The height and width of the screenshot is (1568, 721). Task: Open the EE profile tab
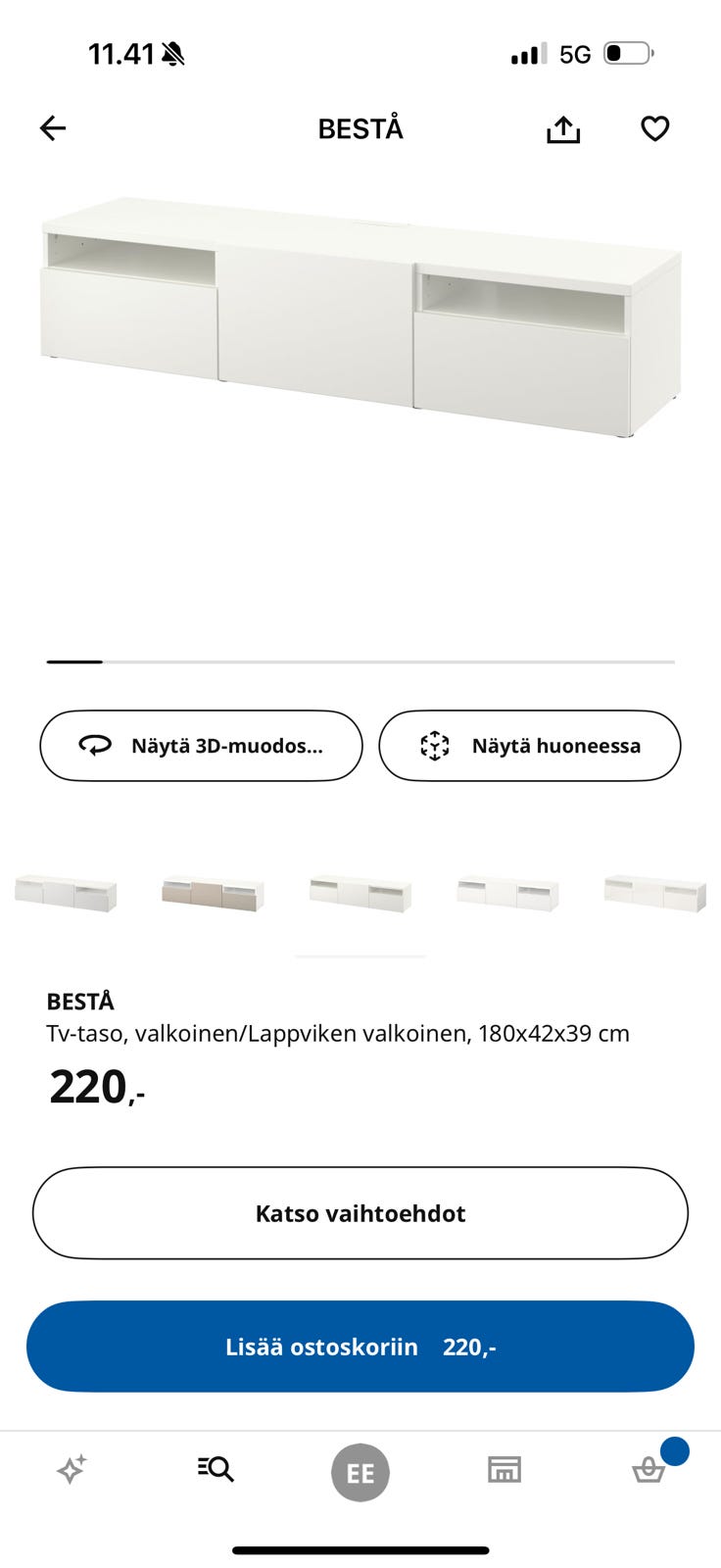point(360,1472)
